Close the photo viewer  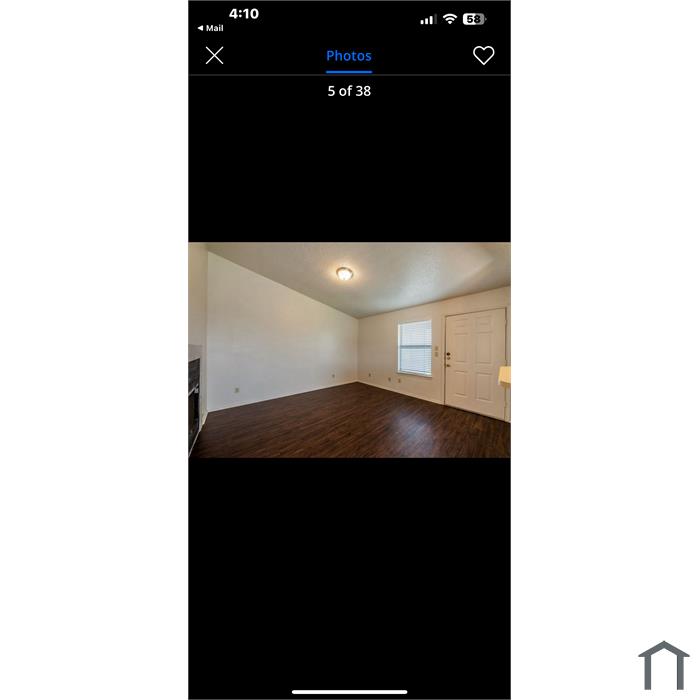tap(214, 56)
